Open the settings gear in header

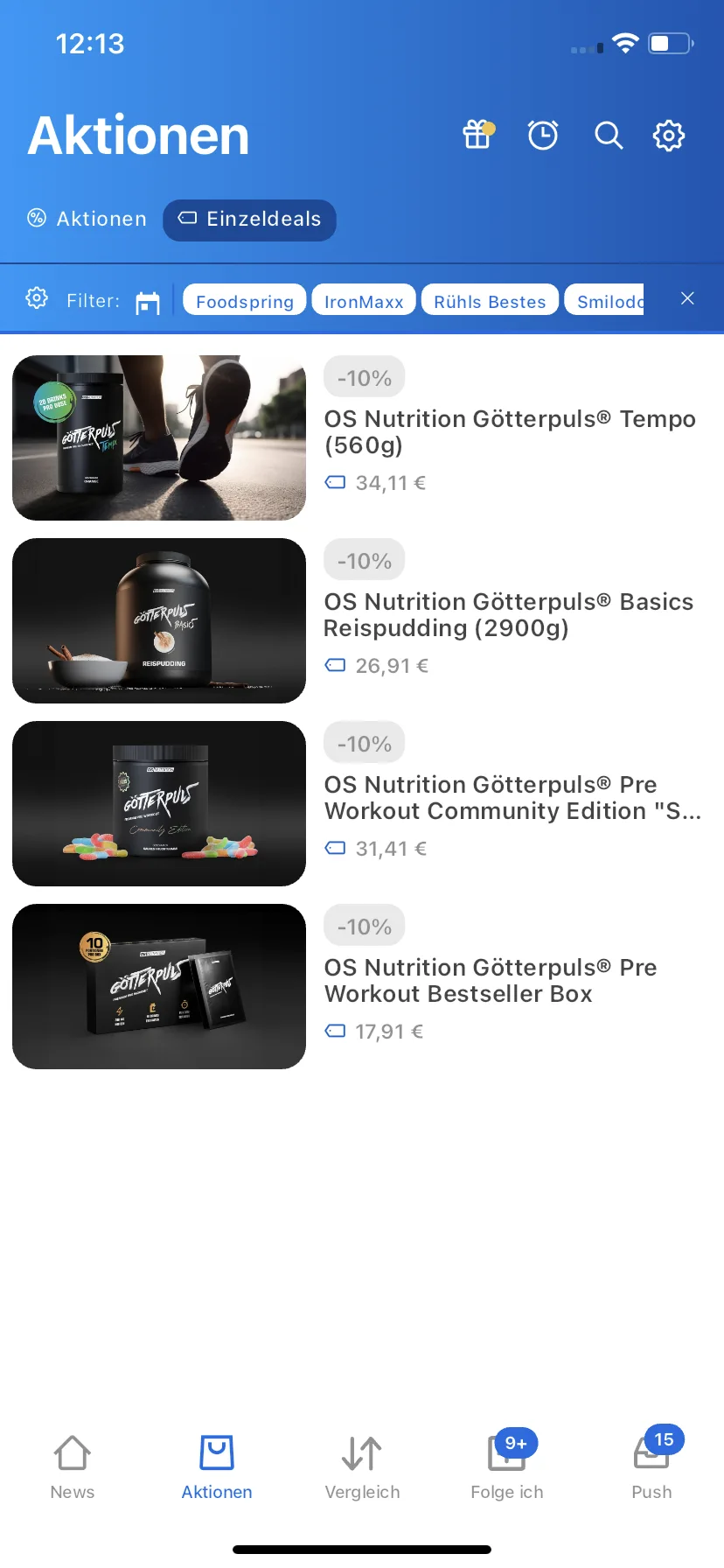pos(669,136)
